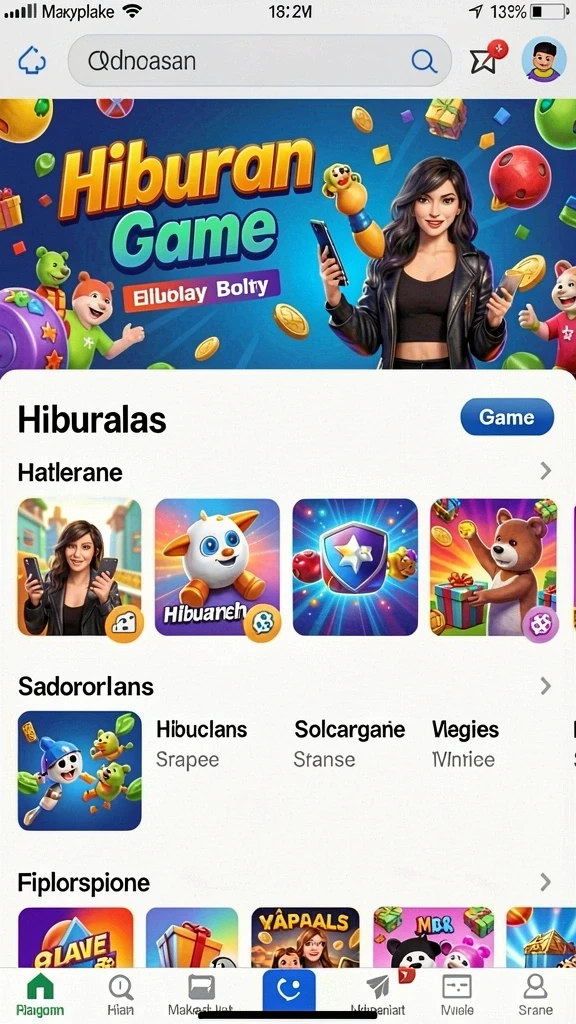The height and width of the screenshot is (1024, 576).
Task: Switch to the Plaigomn home tab
Action: pyautogui.click(x=40, y=994)
